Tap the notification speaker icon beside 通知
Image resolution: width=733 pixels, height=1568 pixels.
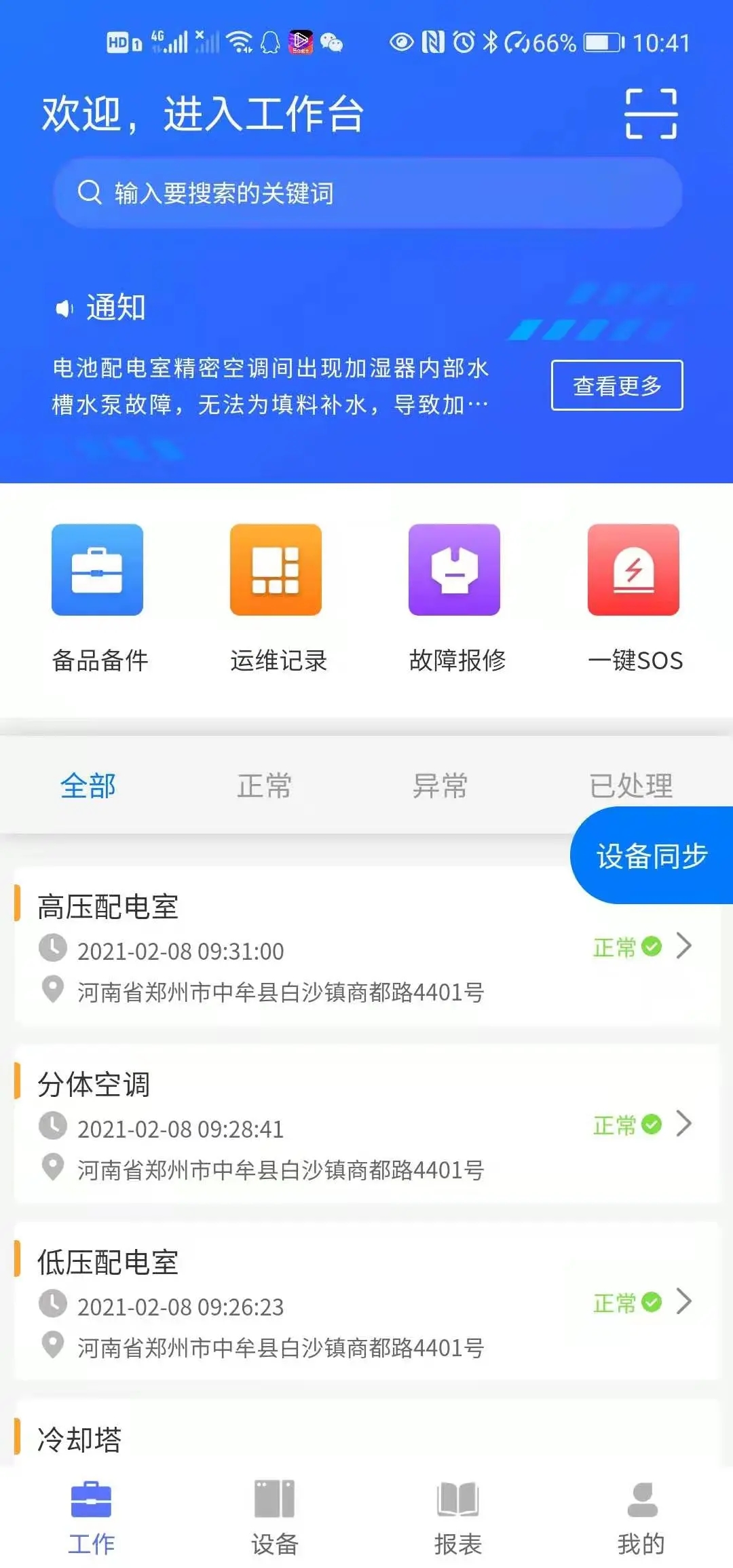(x=64, y=307)
